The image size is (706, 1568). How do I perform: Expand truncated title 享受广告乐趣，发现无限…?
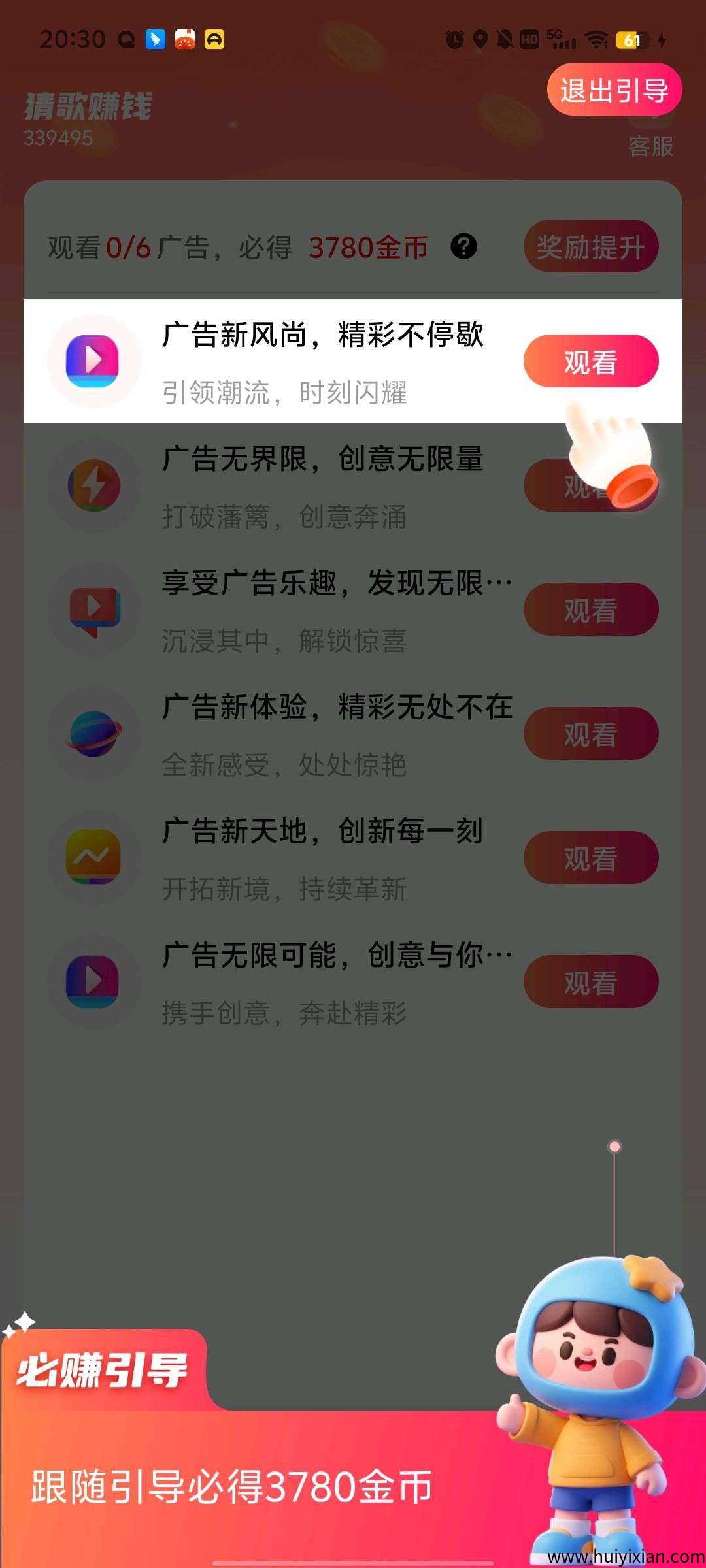337,581
